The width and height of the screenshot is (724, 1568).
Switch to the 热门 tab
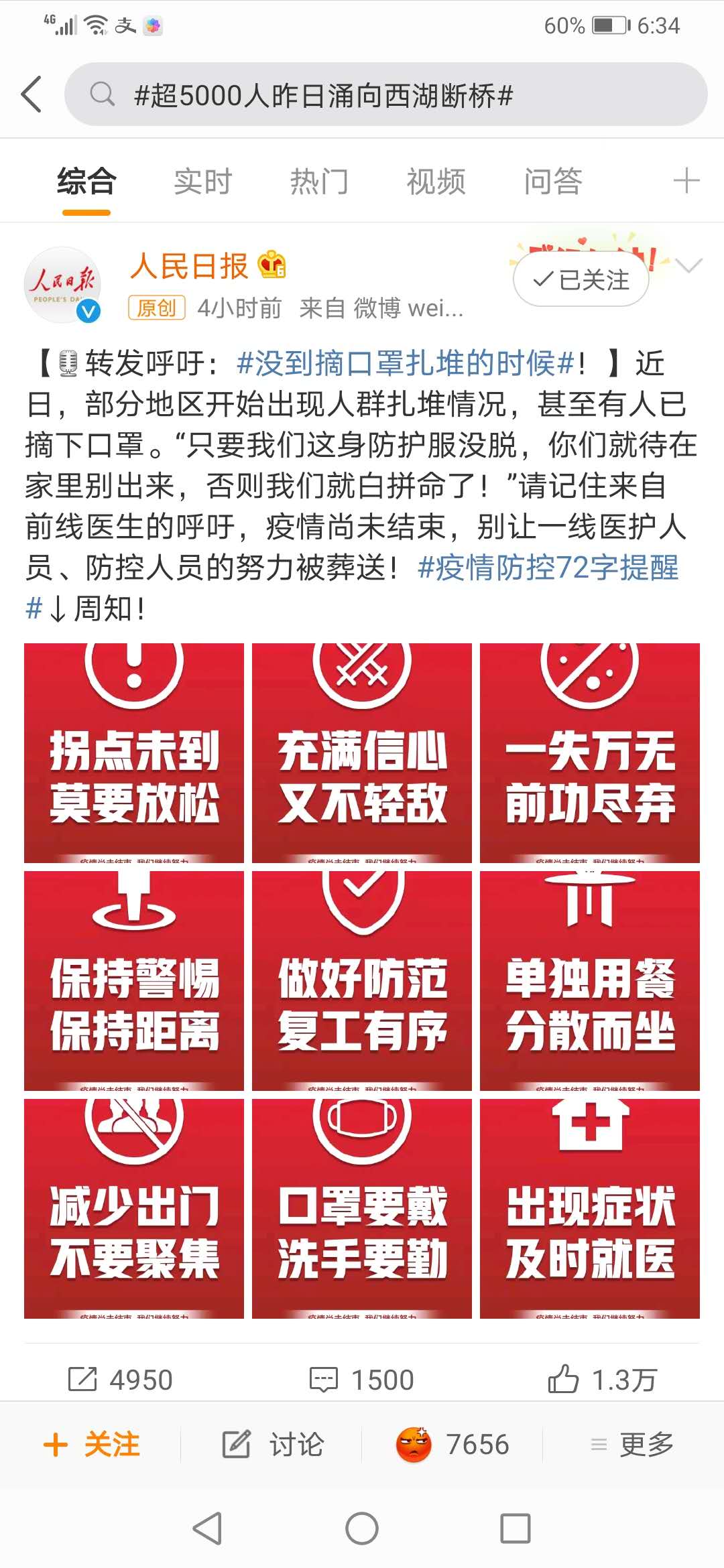pos(319,182)
